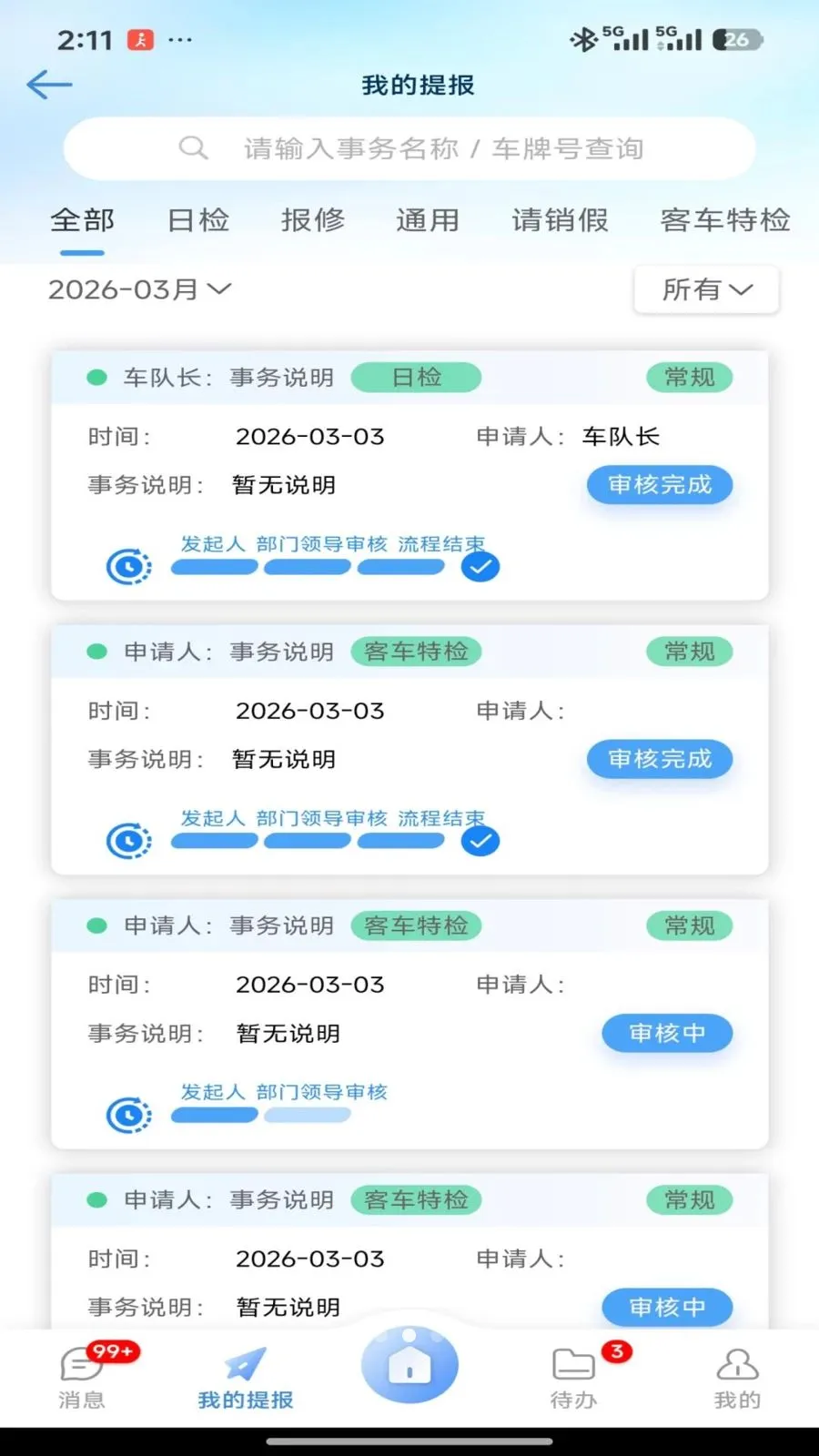Tap the search magnifier icon
Screen dimensions: 819x1456
coord(193,147)
